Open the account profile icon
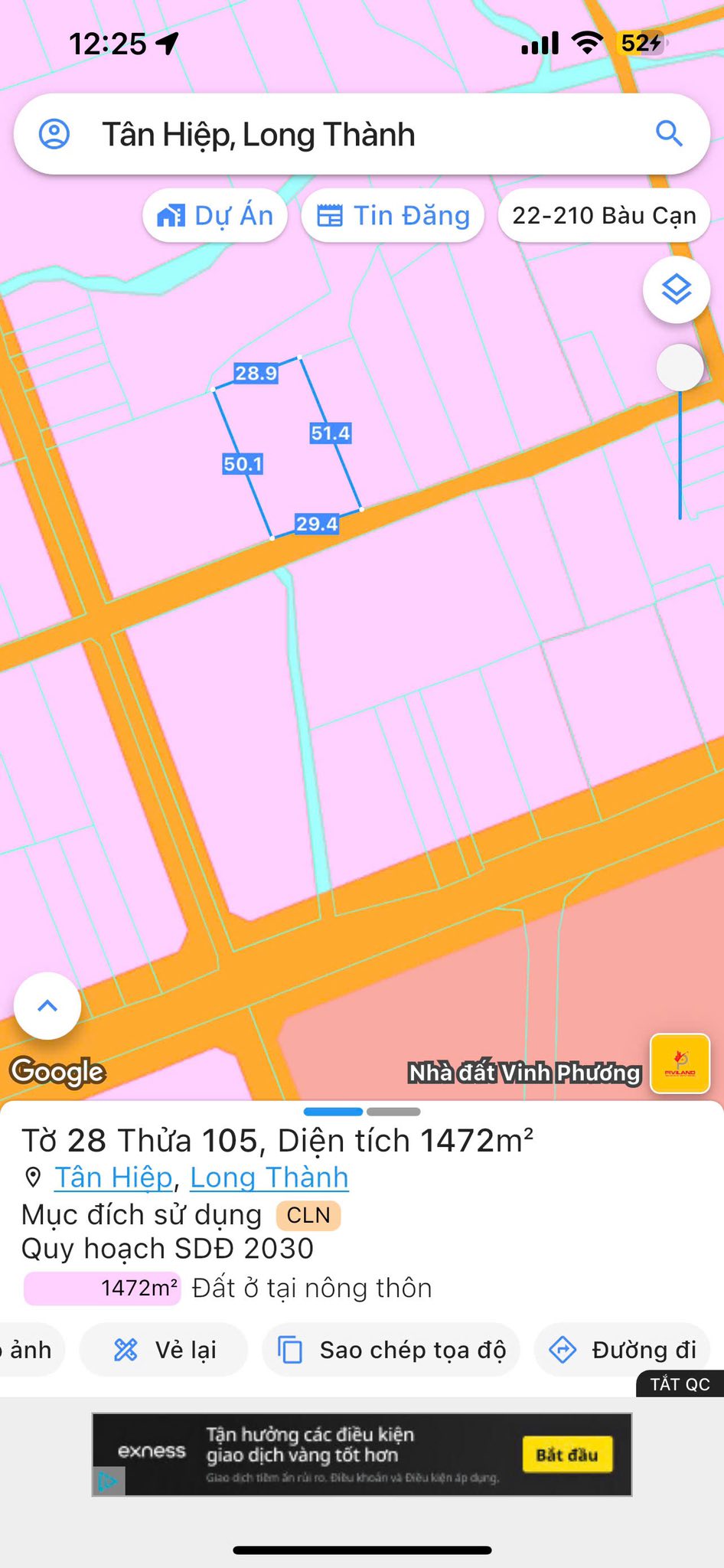Viewport: 724px width, 1568px height. coord(54,134)
